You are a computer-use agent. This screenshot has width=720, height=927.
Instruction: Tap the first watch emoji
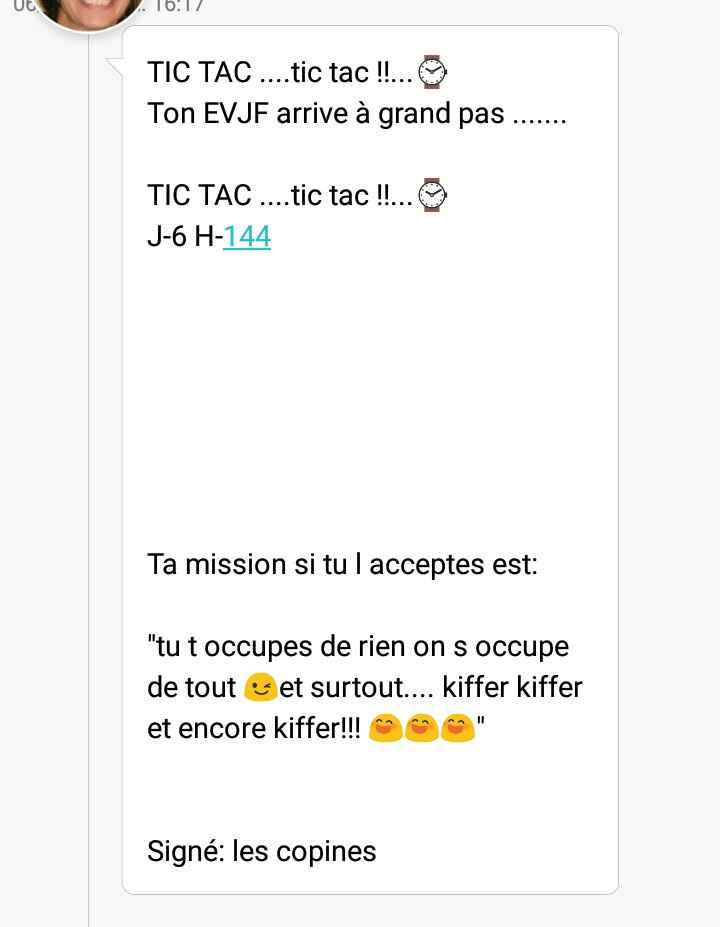tap(432, 71)
